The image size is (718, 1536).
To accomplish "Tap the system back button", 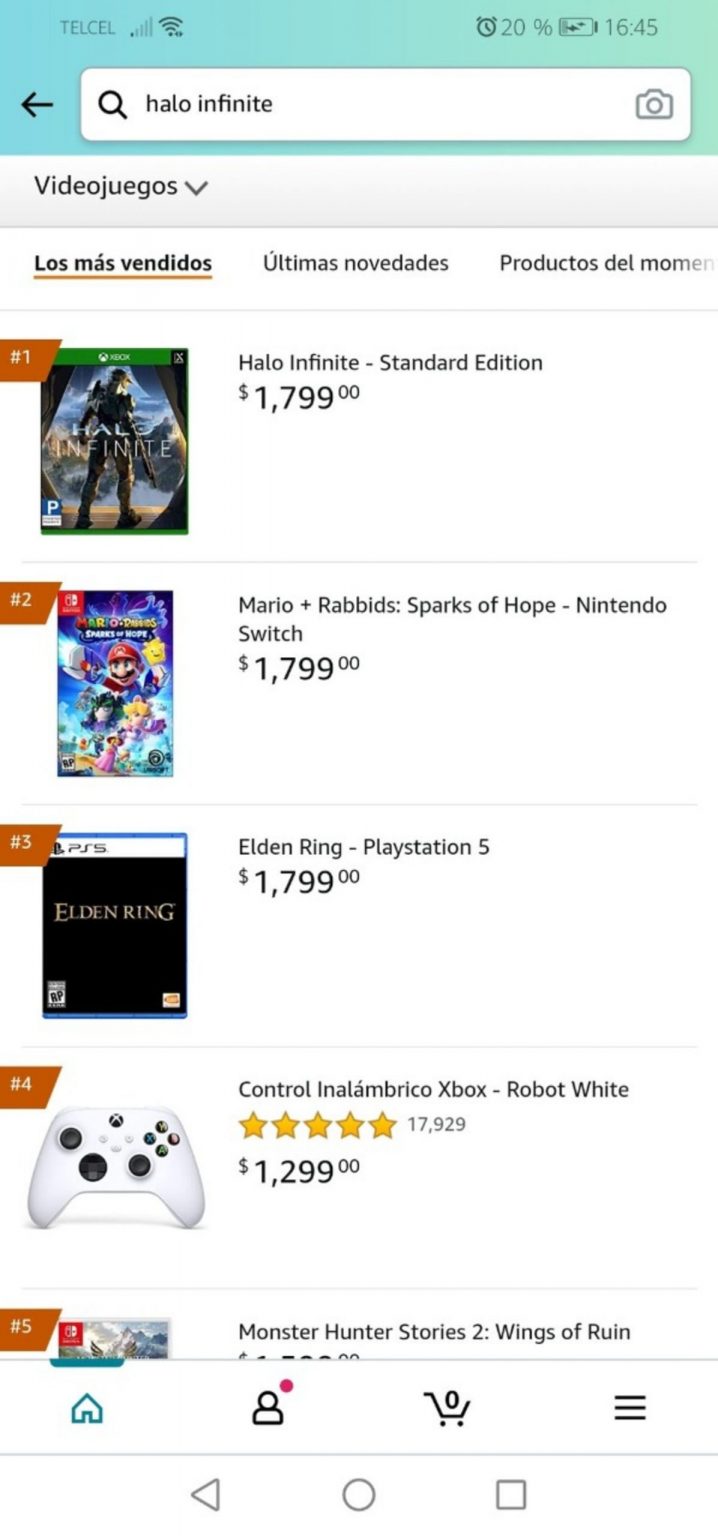I will (x=205, y=1495).
